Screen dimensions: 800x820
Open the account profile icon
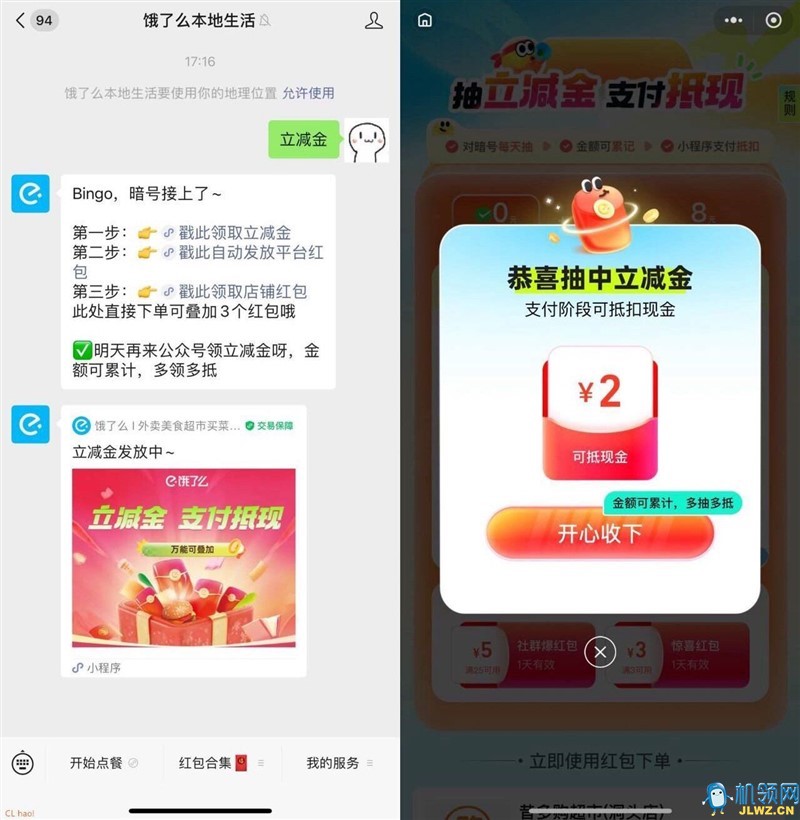coord(374,21)
